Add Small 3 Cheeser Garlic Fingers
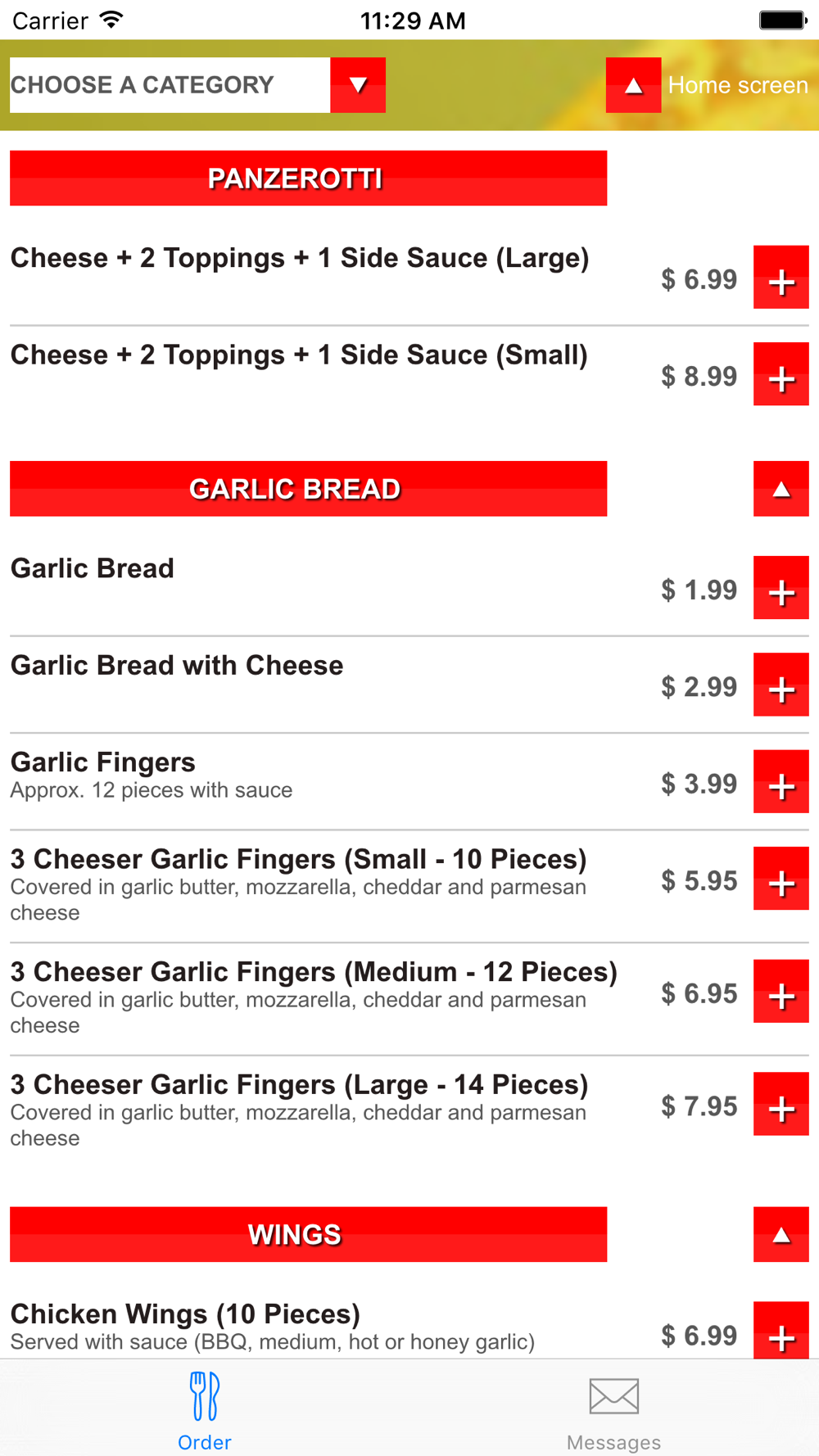Screen dimensions: 819x1456 tap(781, 879)
